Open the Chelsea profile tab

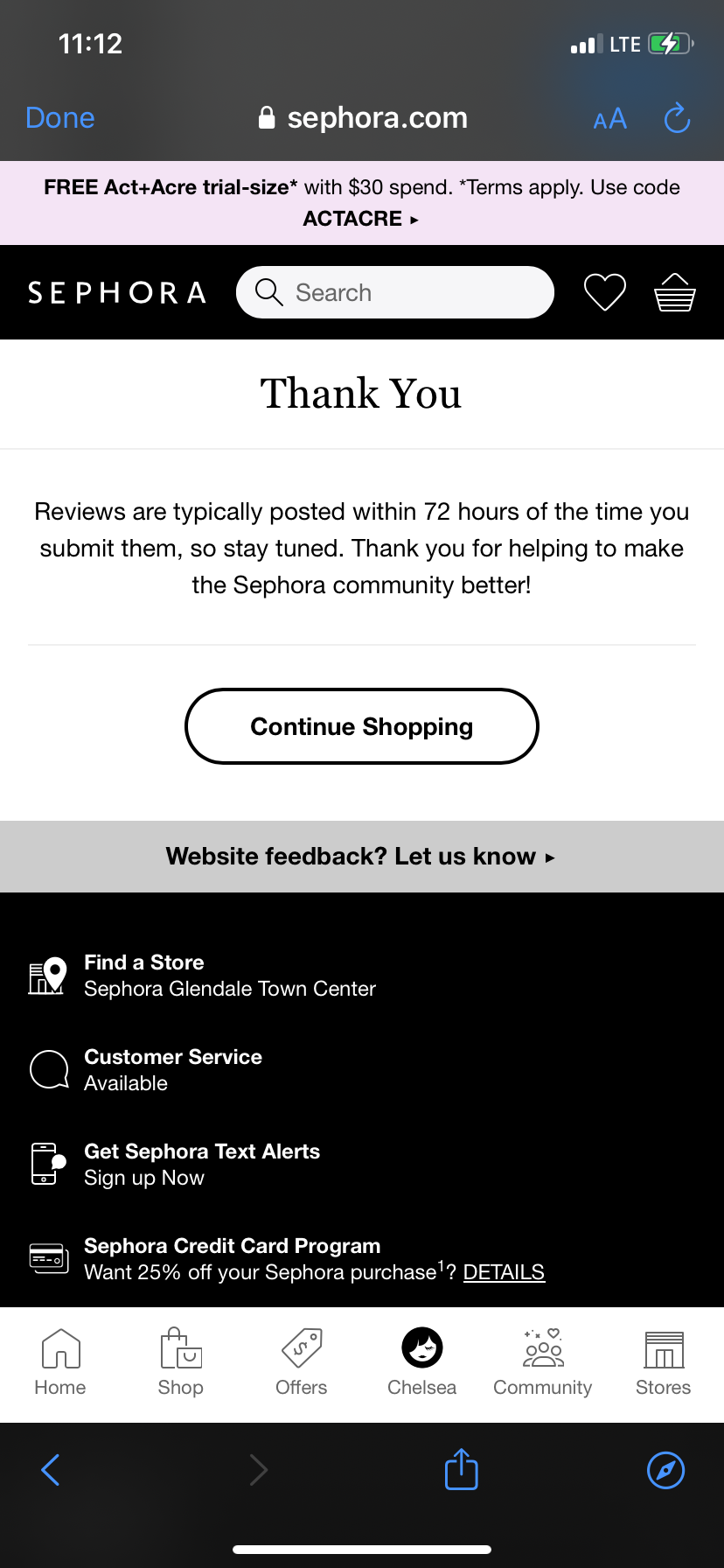[422, 1361]
